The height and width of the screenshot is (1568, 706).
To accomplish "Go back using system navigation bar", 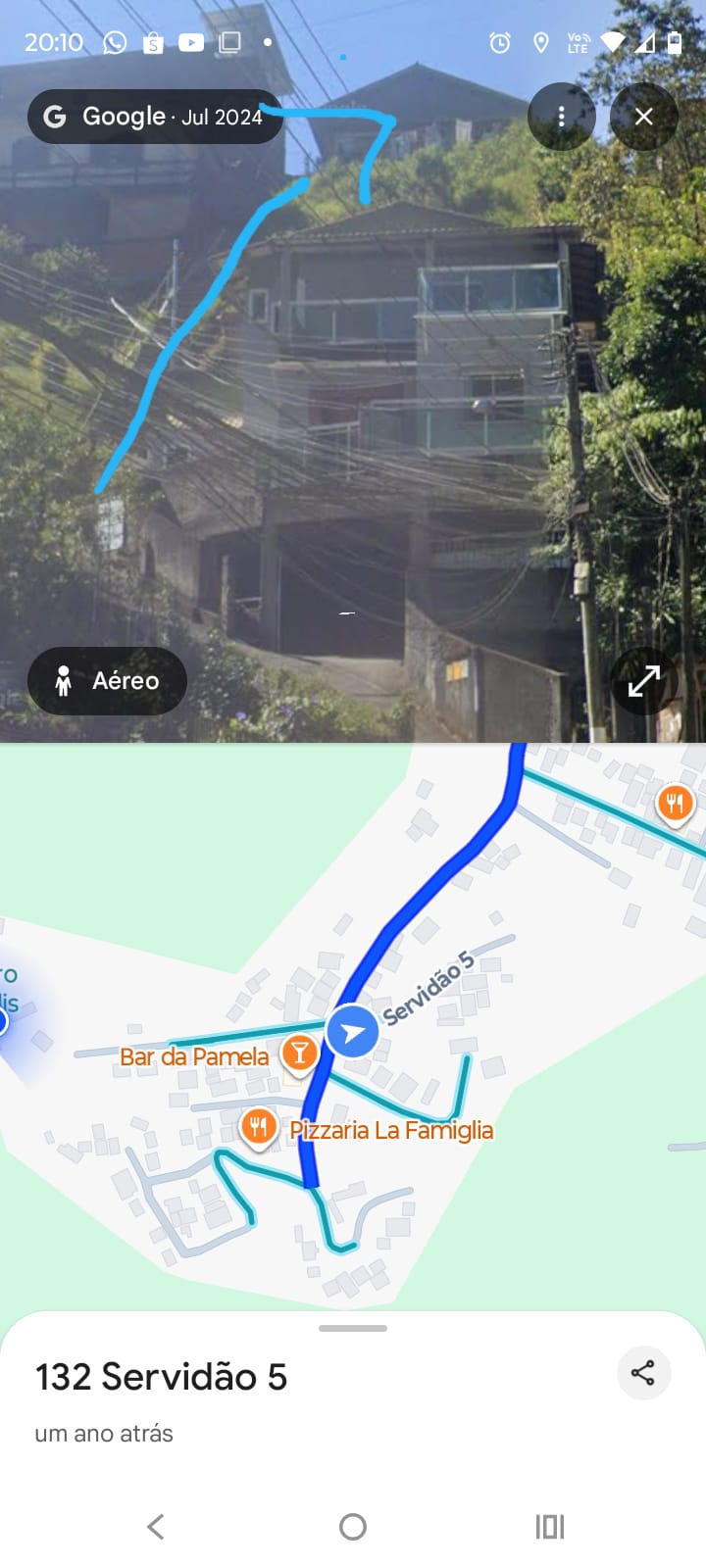I will pyautogui.click(x=156, y=1526).
